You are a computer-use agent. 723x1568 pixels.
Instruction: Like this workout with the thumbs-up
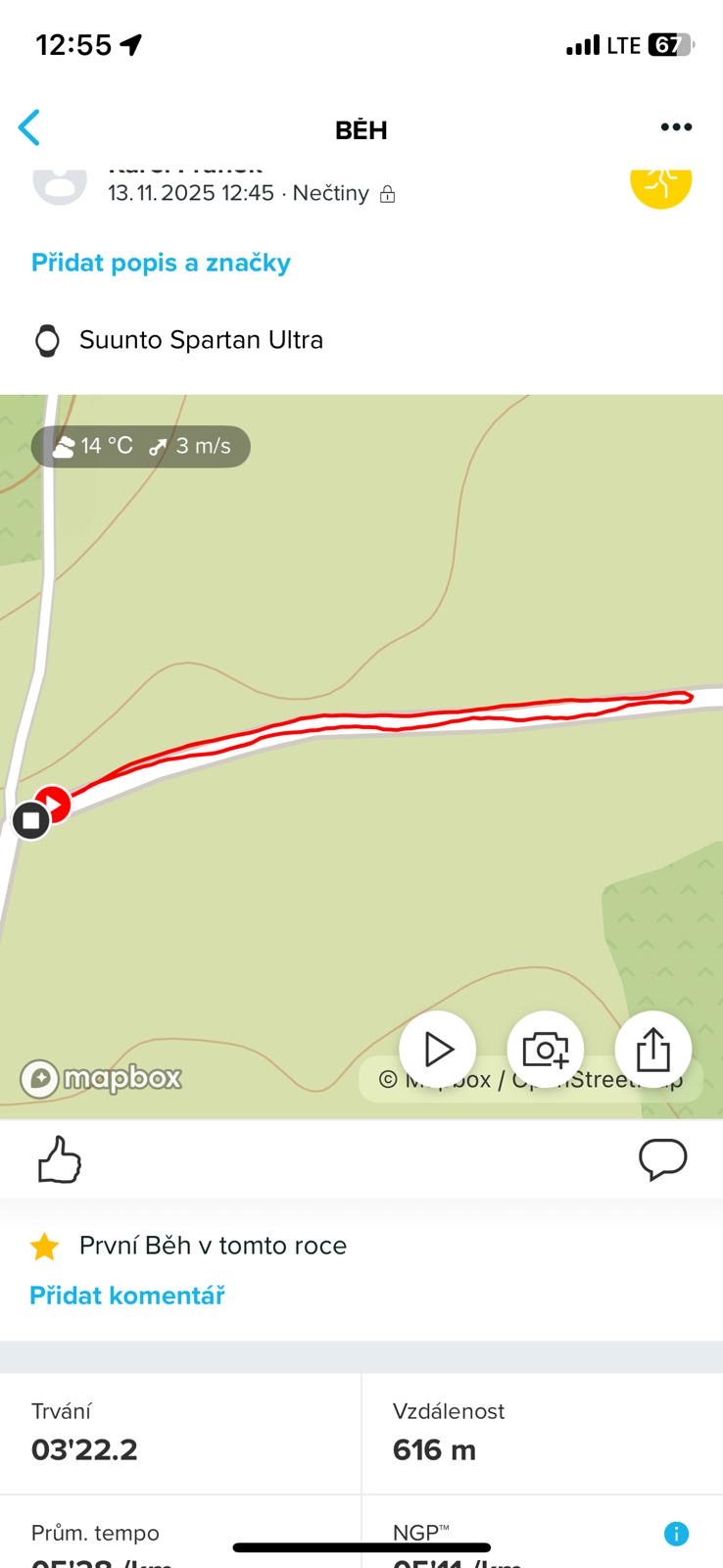pyautogui.click(x=59, y=1159)
